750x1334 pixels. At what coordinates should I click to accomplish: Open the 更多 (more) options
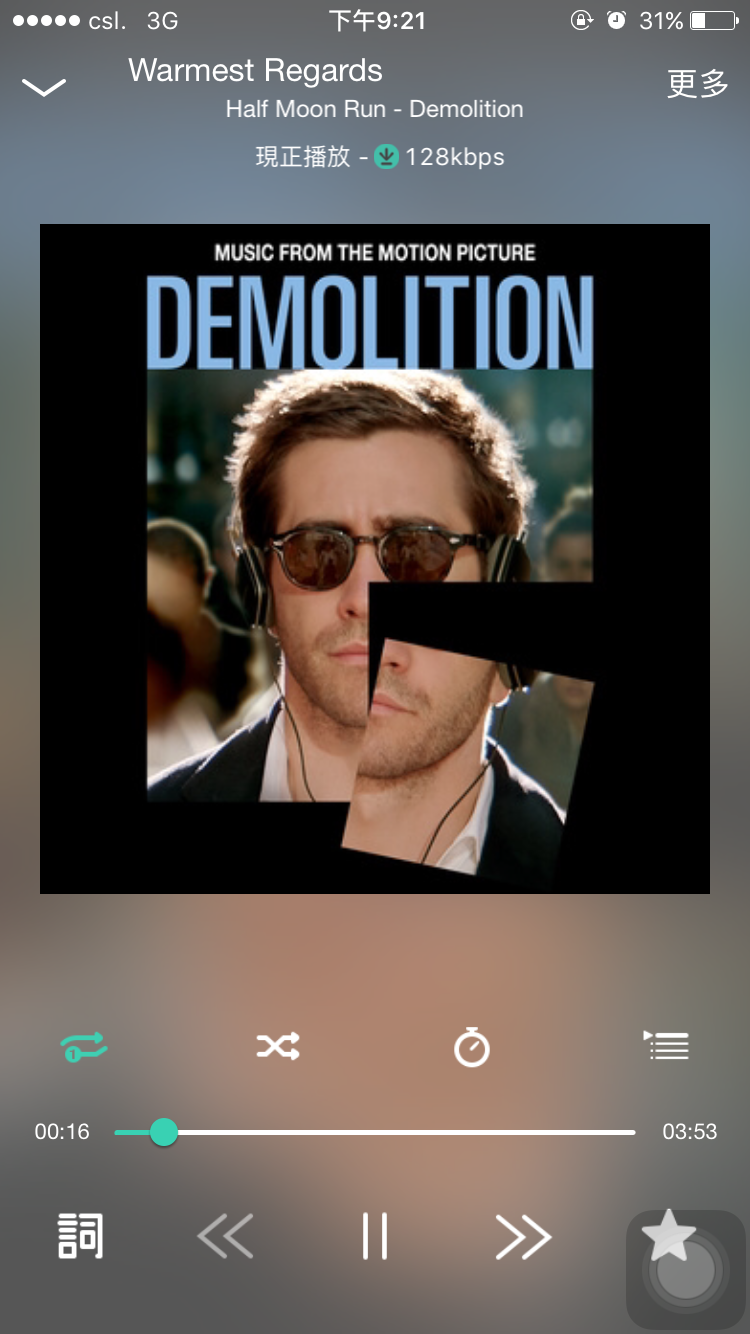point(697,84)
